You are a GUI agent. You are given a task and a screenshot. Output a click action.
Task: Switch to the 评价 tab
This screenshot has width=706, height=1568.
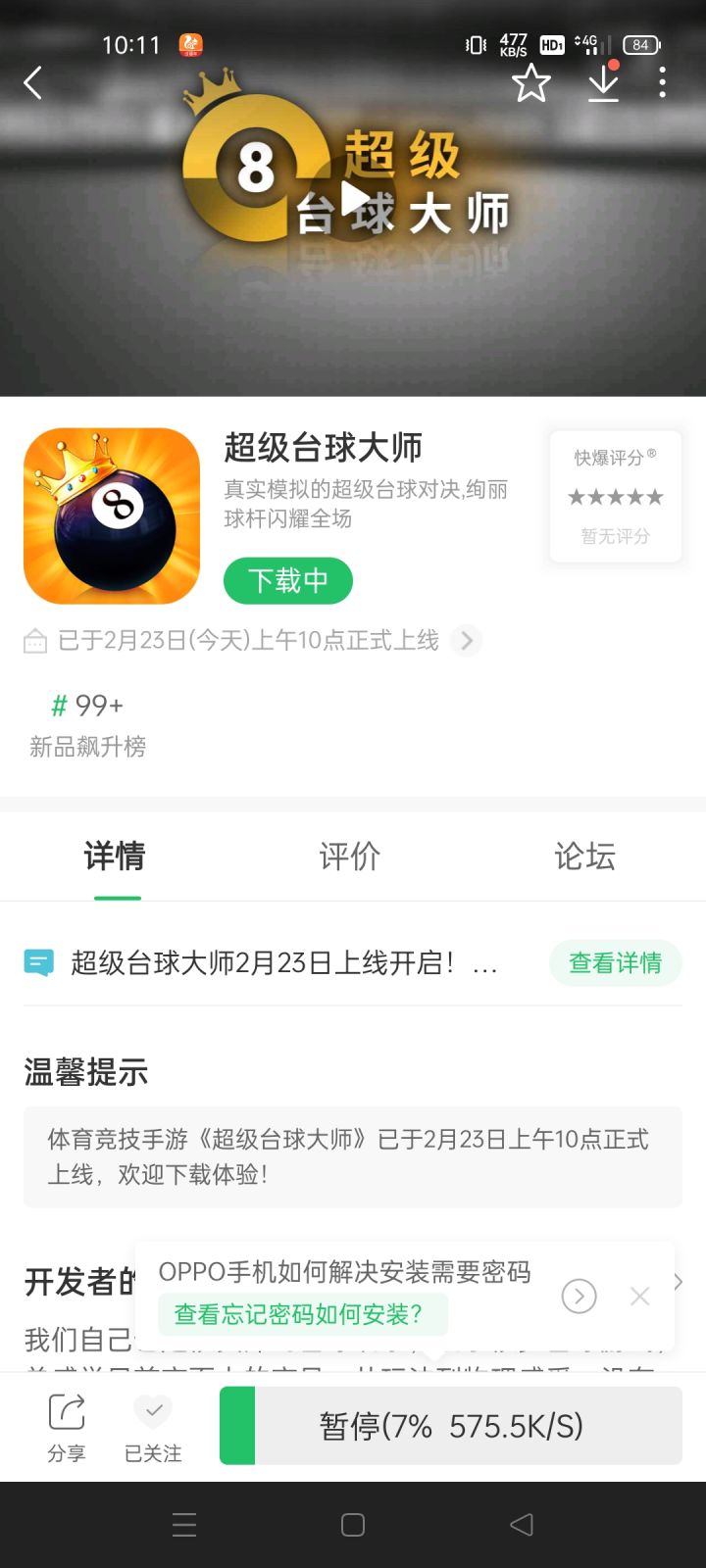[350, 856]
